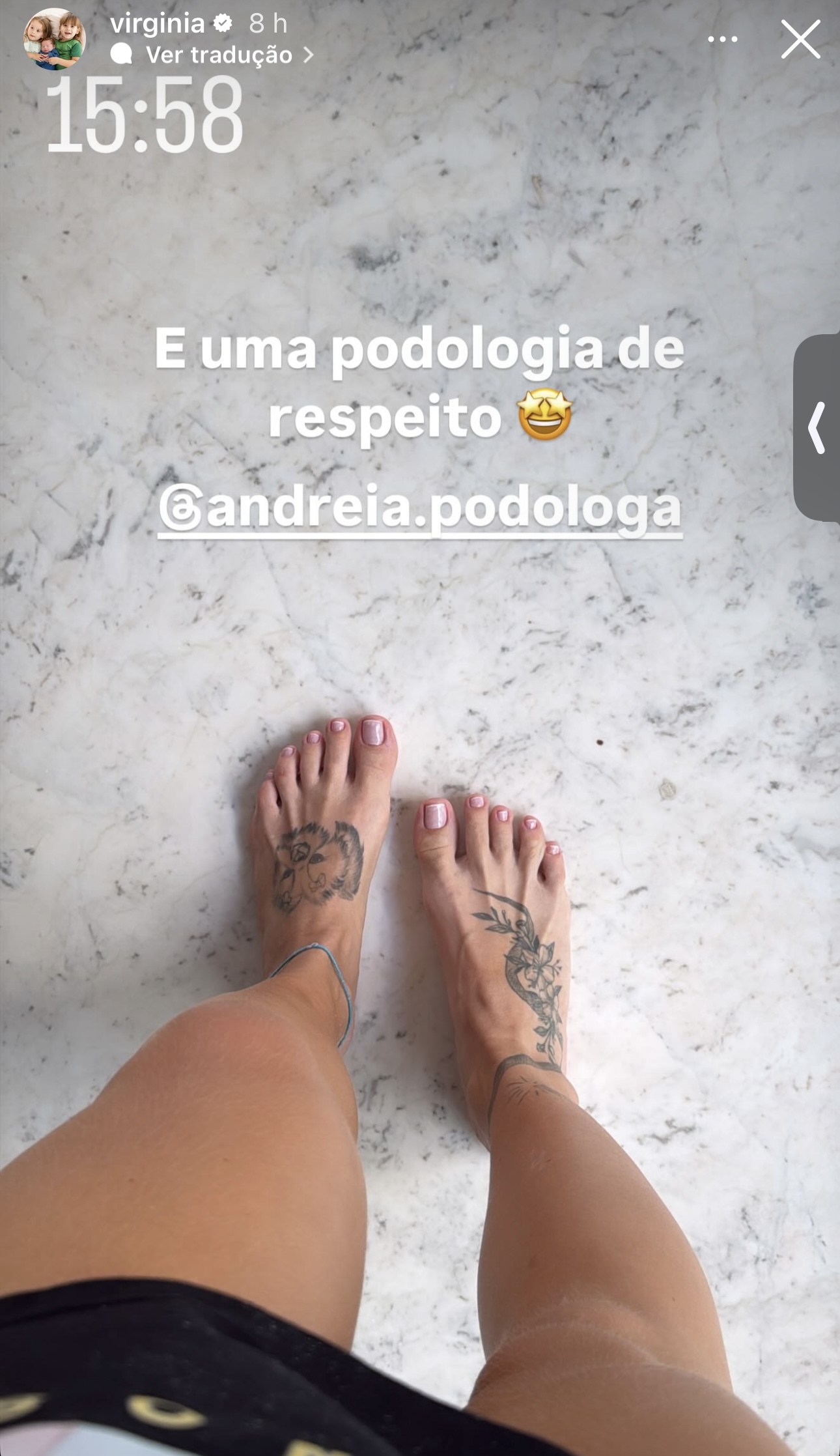The height and width of the screenshot is (1456, 840).
Task: Tap Ver tradução to translate the story
Action: coord(213,55)
